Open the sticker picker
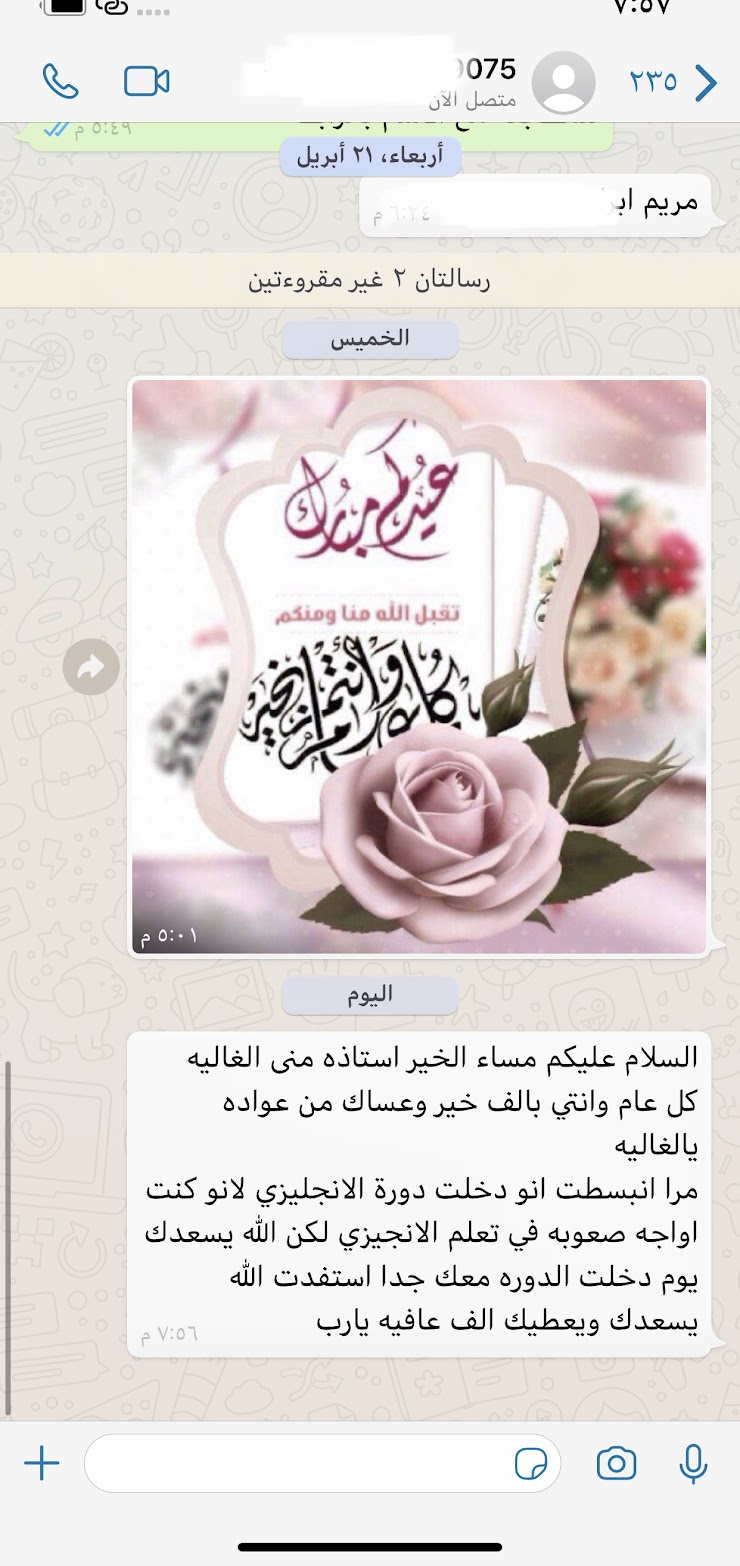Screen dimensions: 740x1566 coord(531,1465)
